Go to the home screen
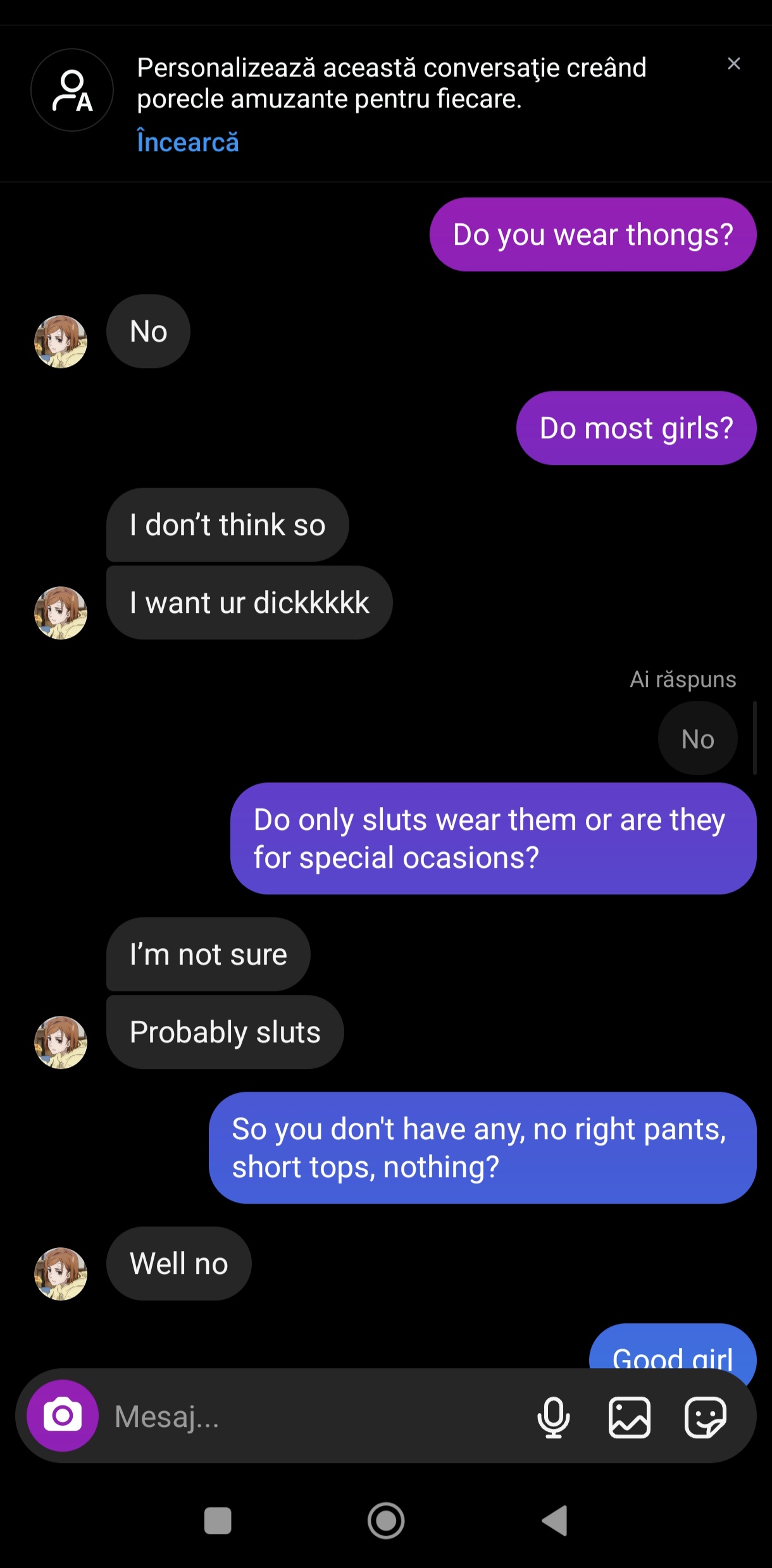772x1568 pixels. tap(386, 1521)
